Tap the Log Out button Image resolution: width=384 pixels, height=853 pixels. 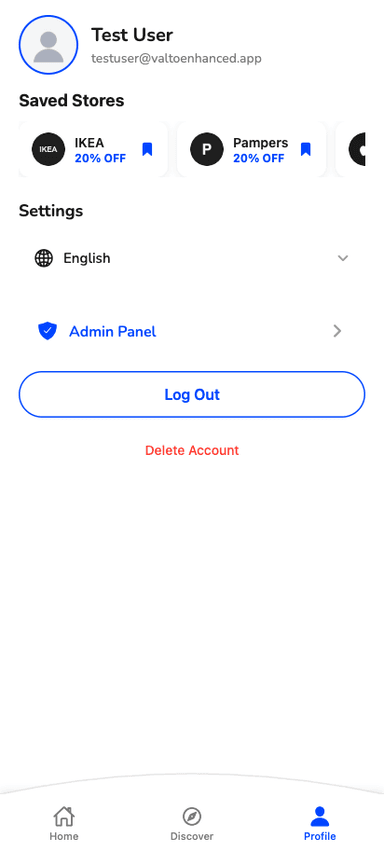[x=192, y=394]
